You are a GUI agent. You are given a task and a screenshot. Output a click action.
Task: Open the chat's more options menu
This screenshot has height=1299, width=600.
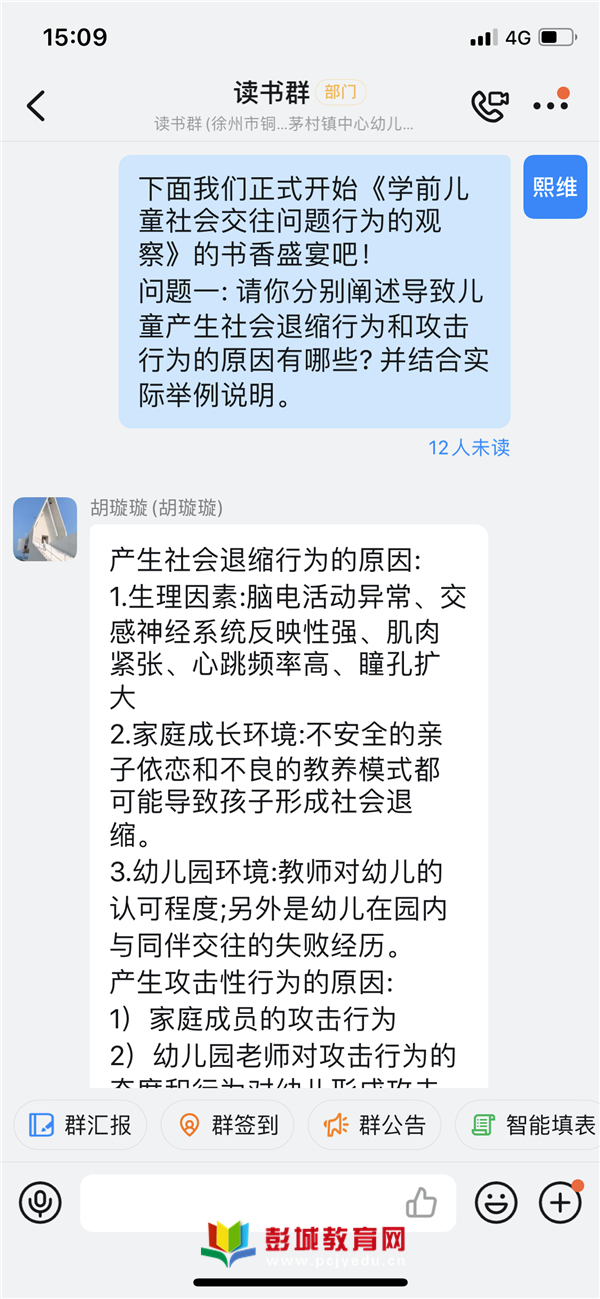pos(550,105)
